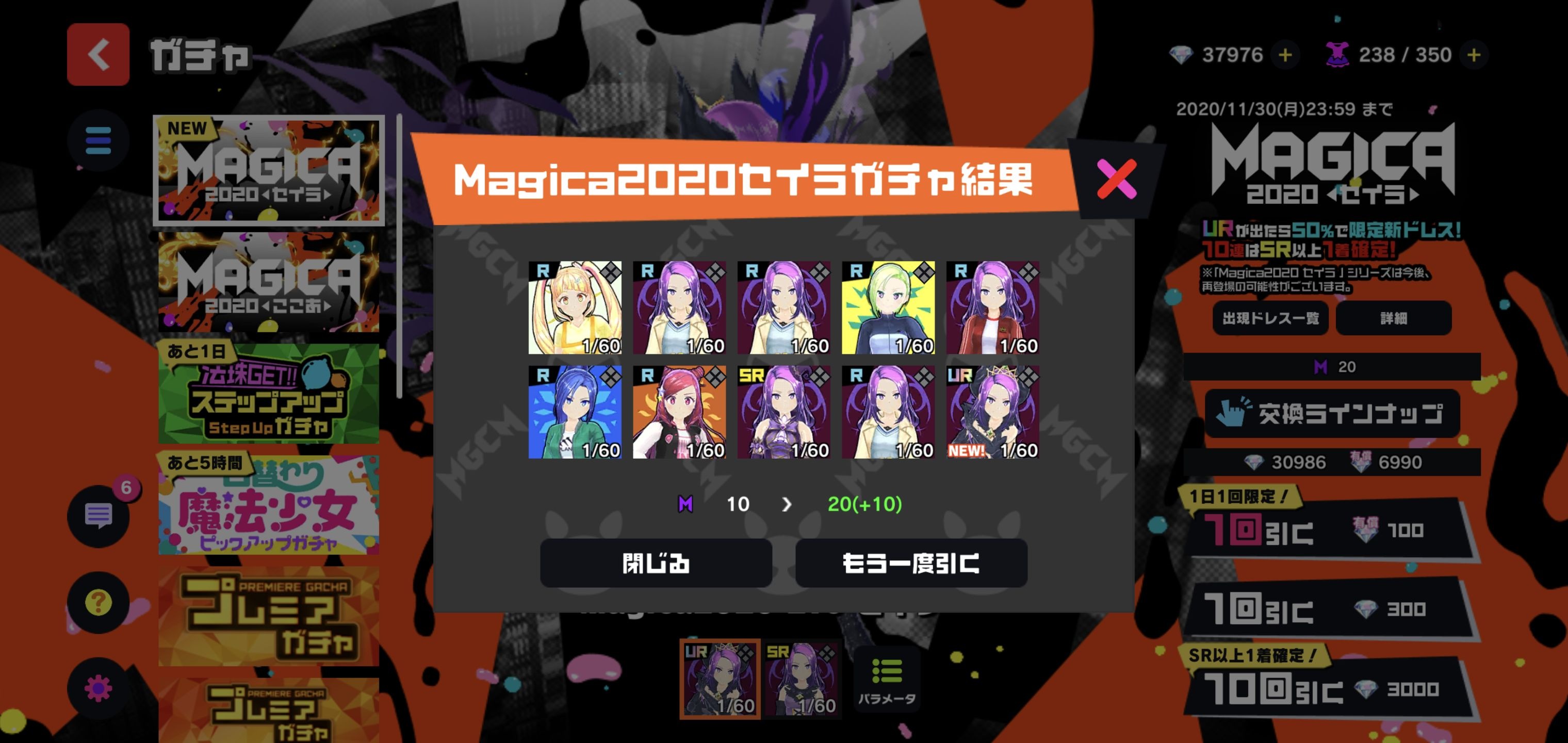This screenshot has width=1568, height=743.
Task: Select the Magica 2020 セイラ gacha banner
Action: [x=268, y=170]
